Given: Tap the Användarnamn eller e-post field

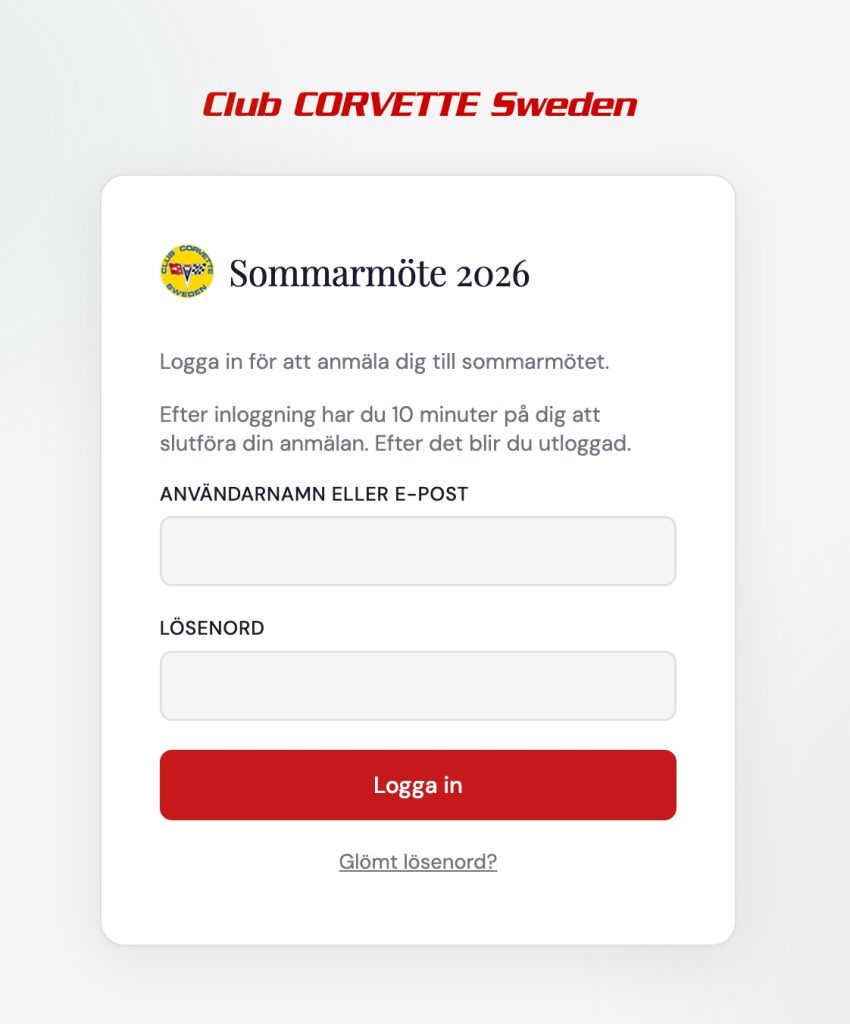Looking at the screenshot, I should point(417,551).
